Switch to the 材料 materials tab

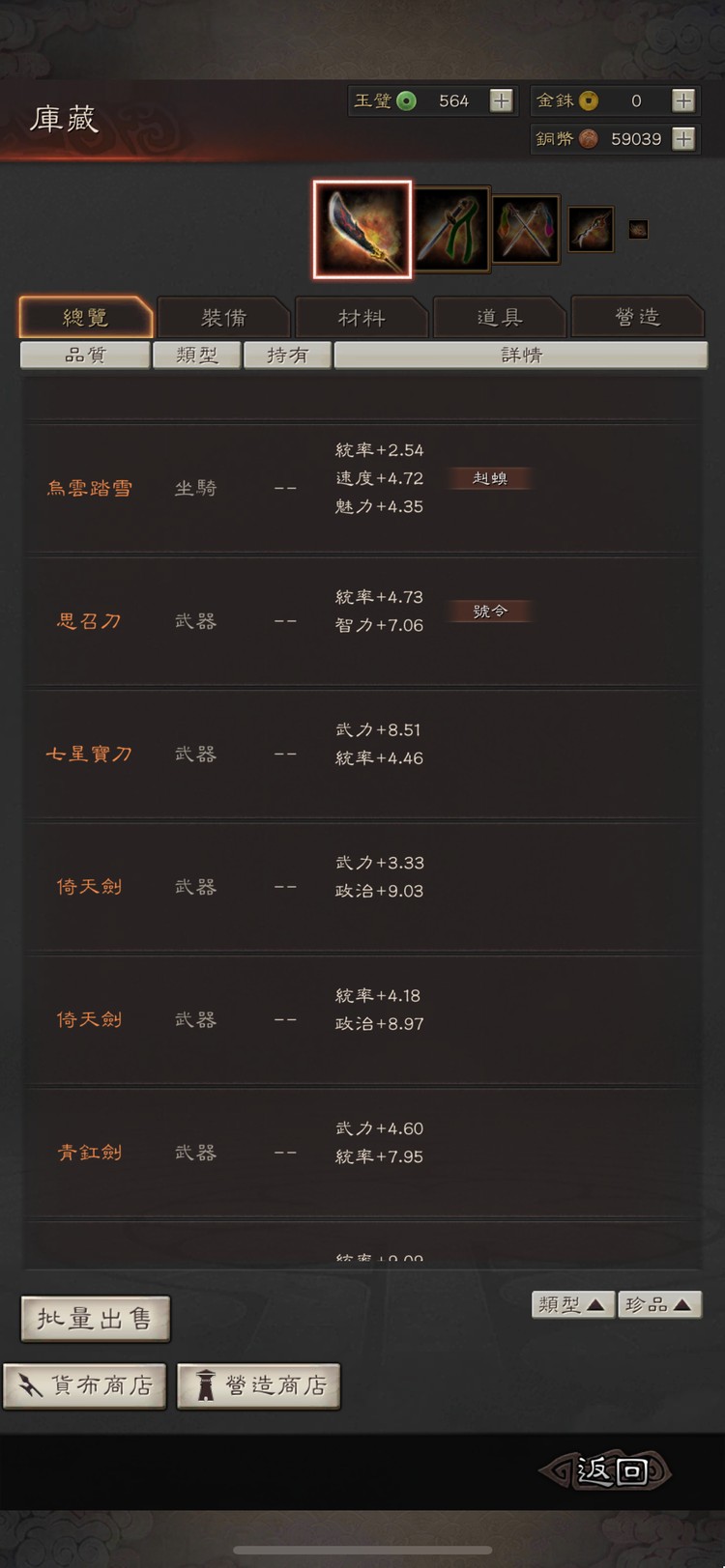pyautogui.click(x=362, y=317)
